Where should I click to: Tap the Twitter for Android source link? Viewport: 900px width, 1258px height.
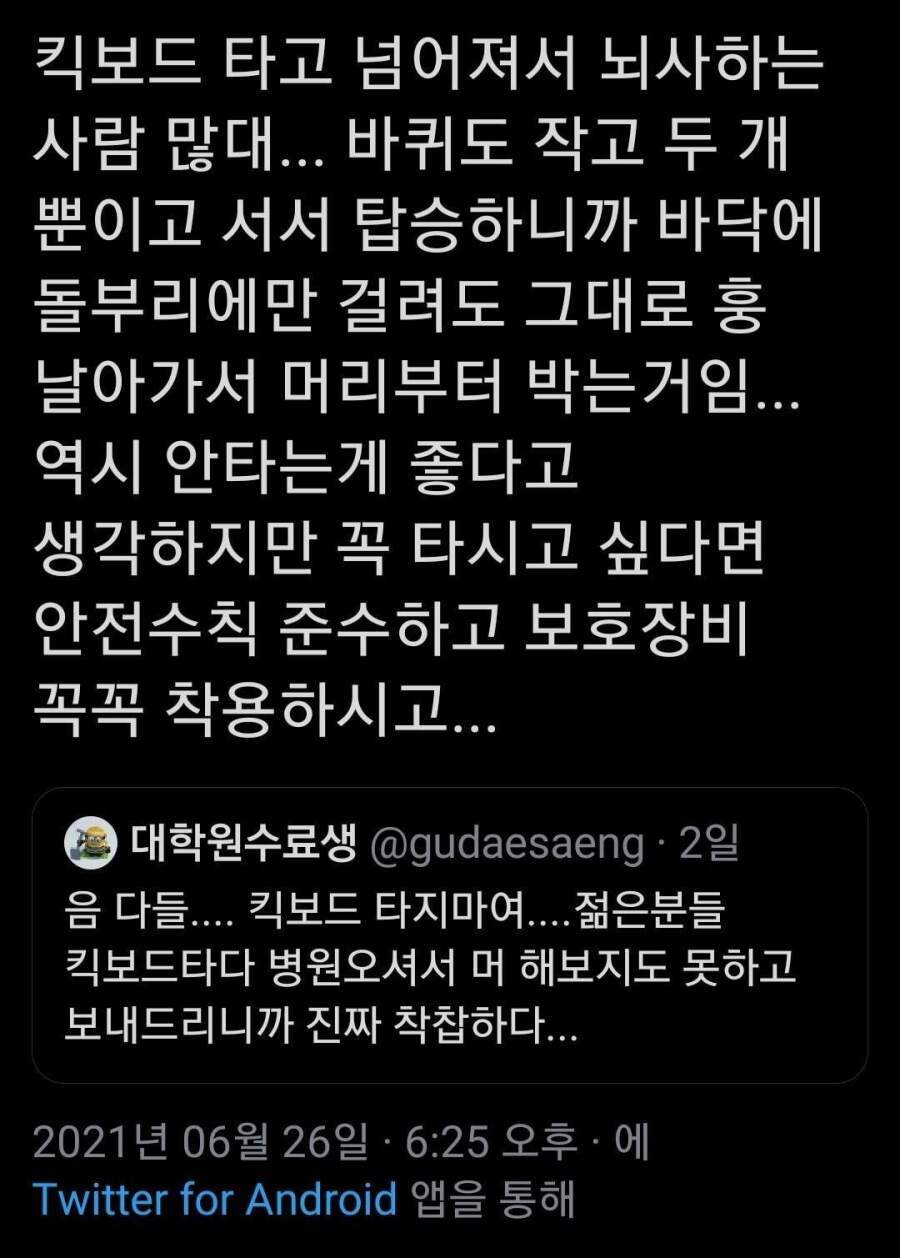coord(215,1197)
